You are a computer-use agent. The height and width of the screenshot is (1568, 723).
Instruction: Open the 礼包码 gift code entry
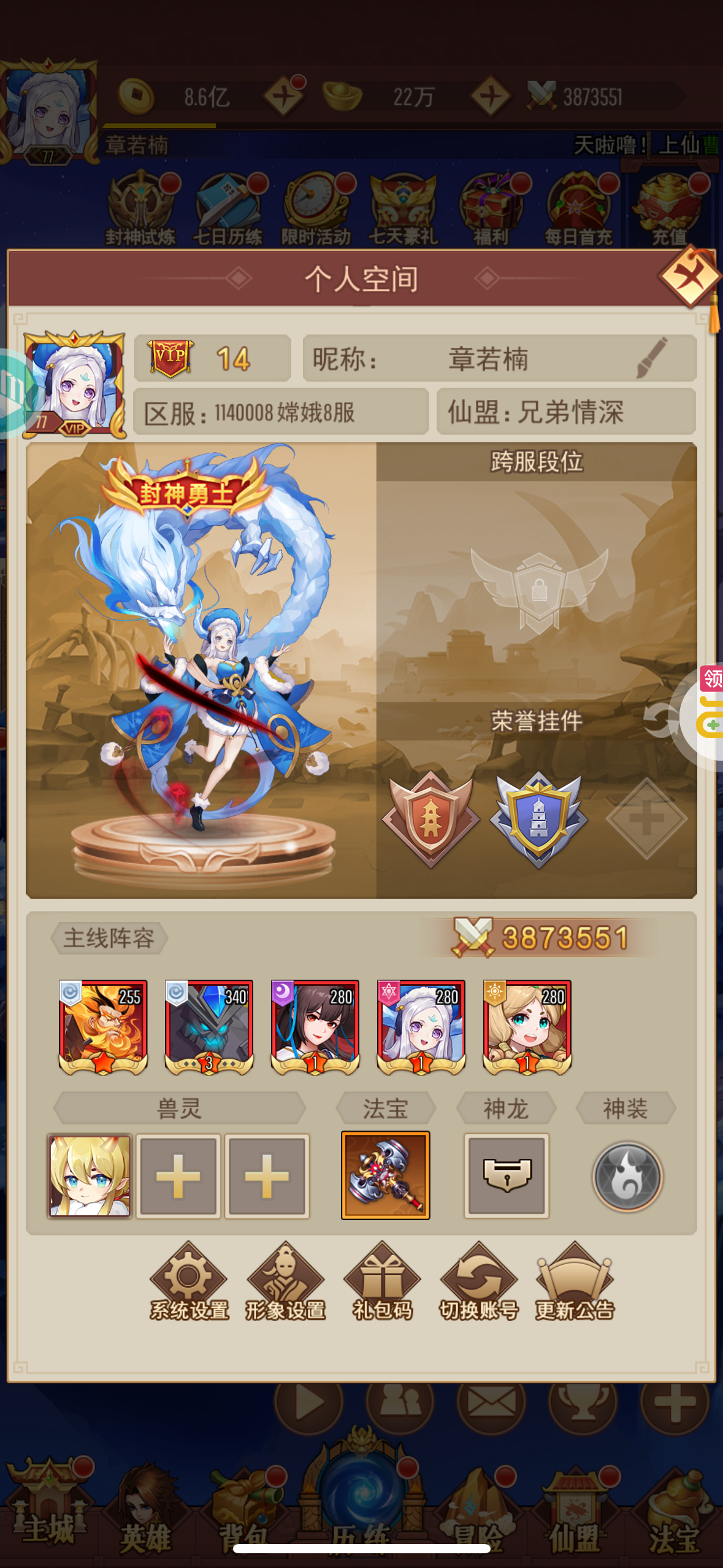[382, 1282]
